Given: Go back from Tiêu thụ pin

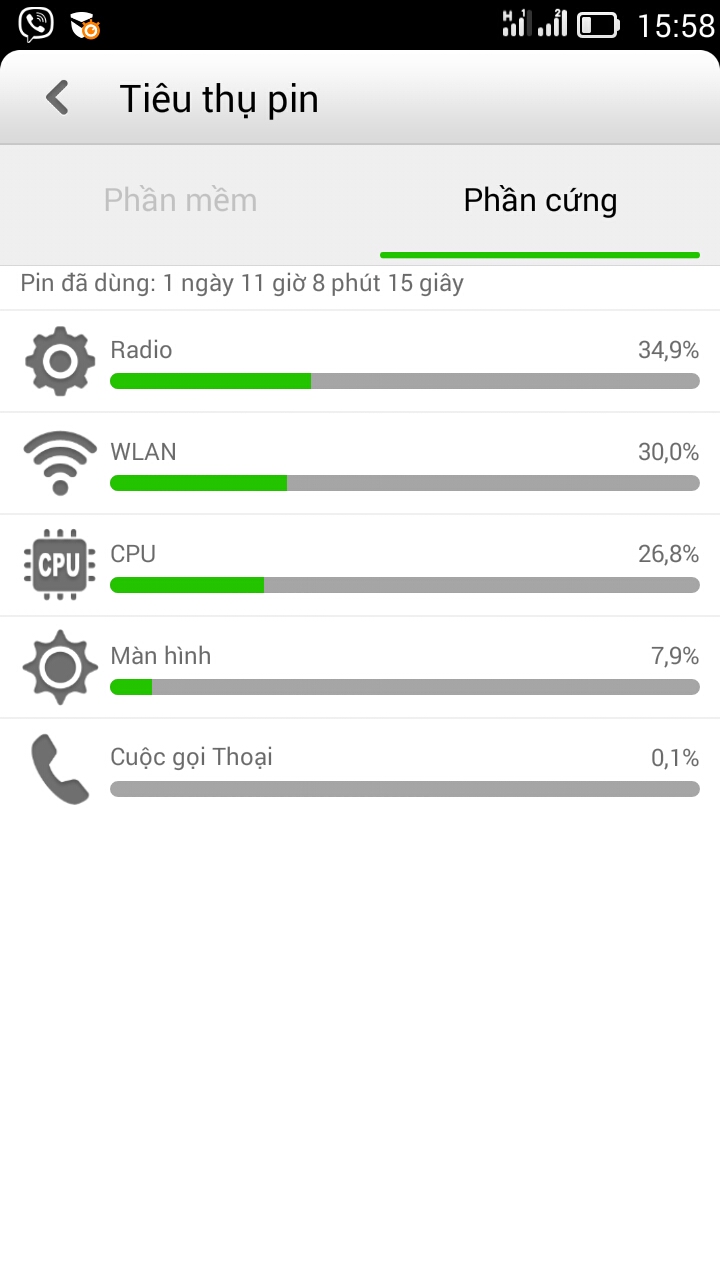Looking at the screenshot, I should (58, 98).
